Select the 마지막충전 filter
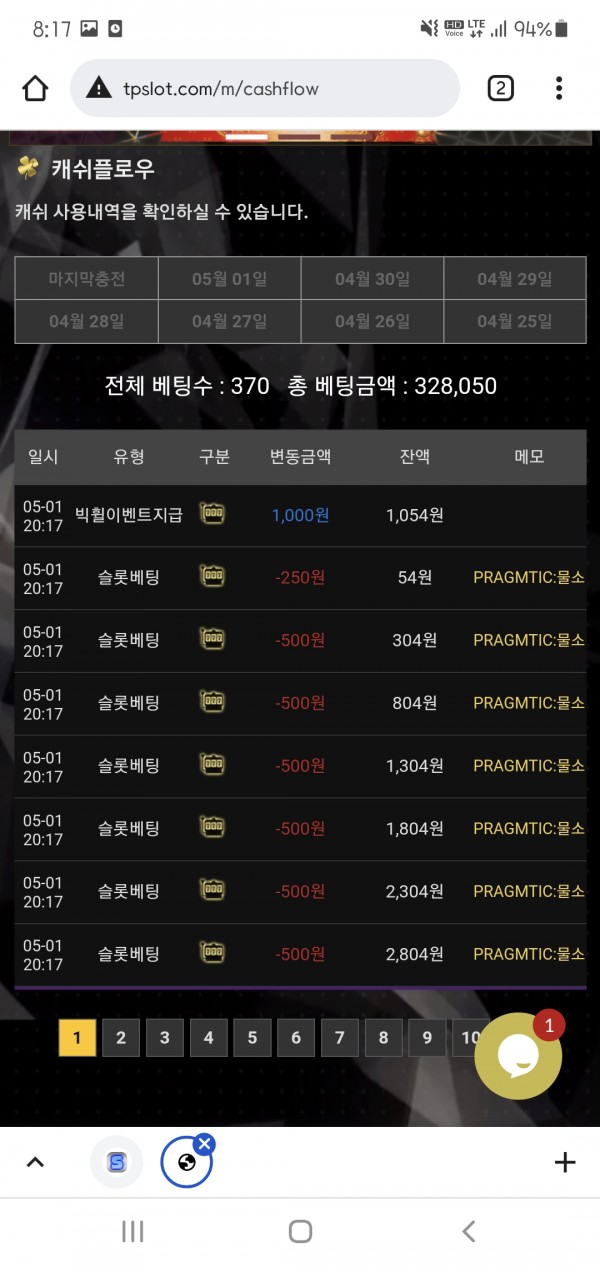Image resolution: width=600 pixels, height=1267 pixels. pyautogui.click(x=87, y=279)
